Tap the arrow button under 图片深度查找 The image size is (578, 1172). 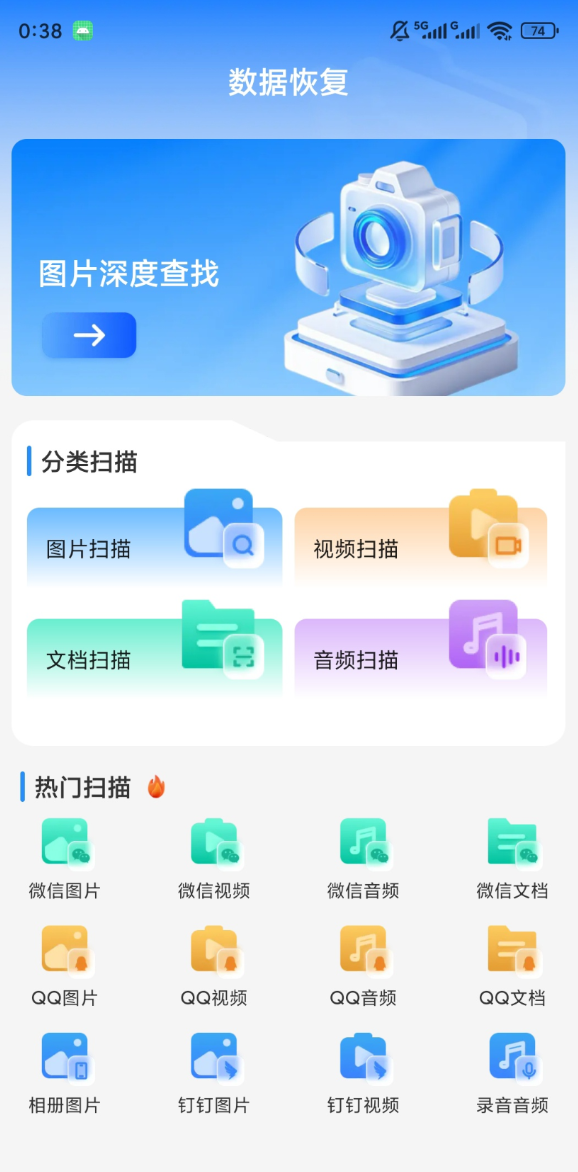[89, 336]
